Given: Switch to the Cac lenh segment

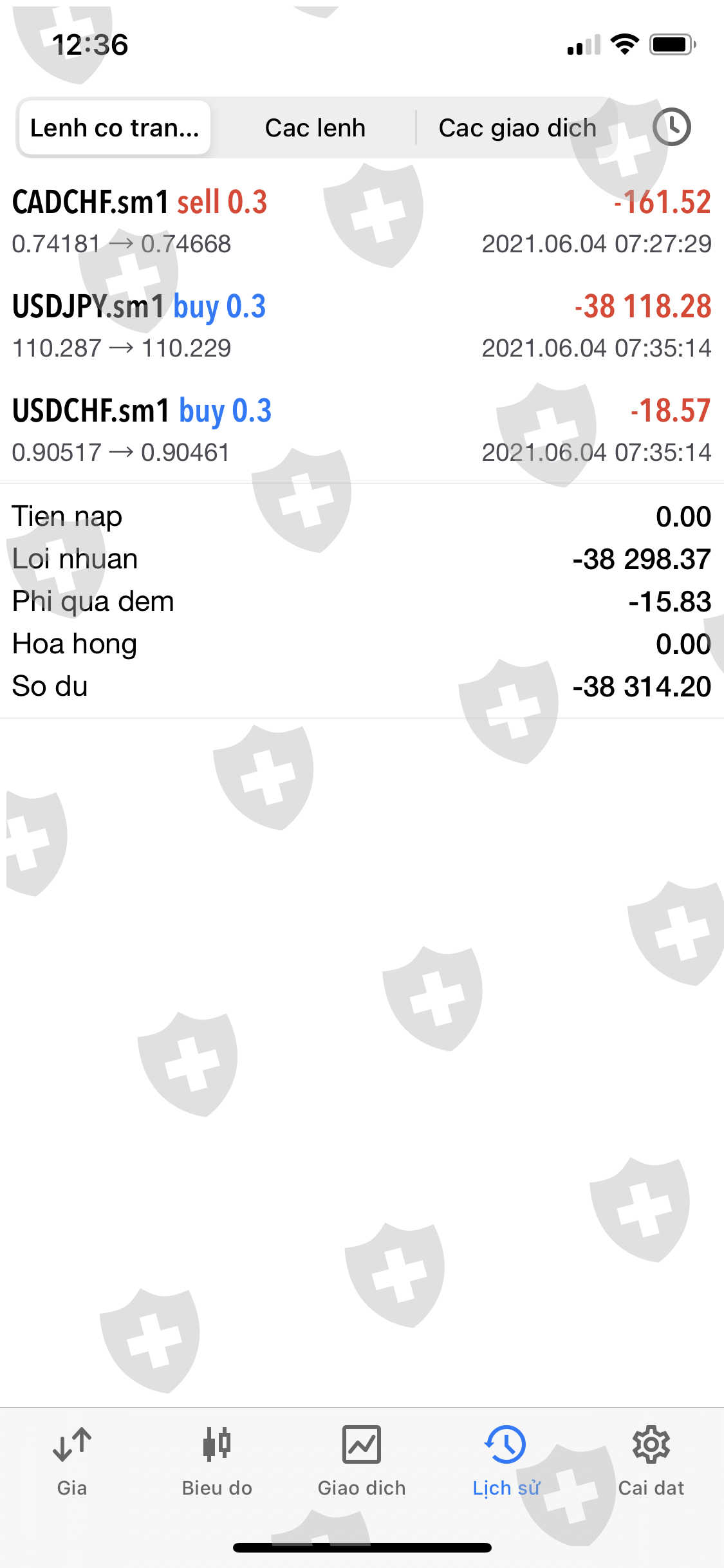Looking at the screenshot, I should (315, 128).
